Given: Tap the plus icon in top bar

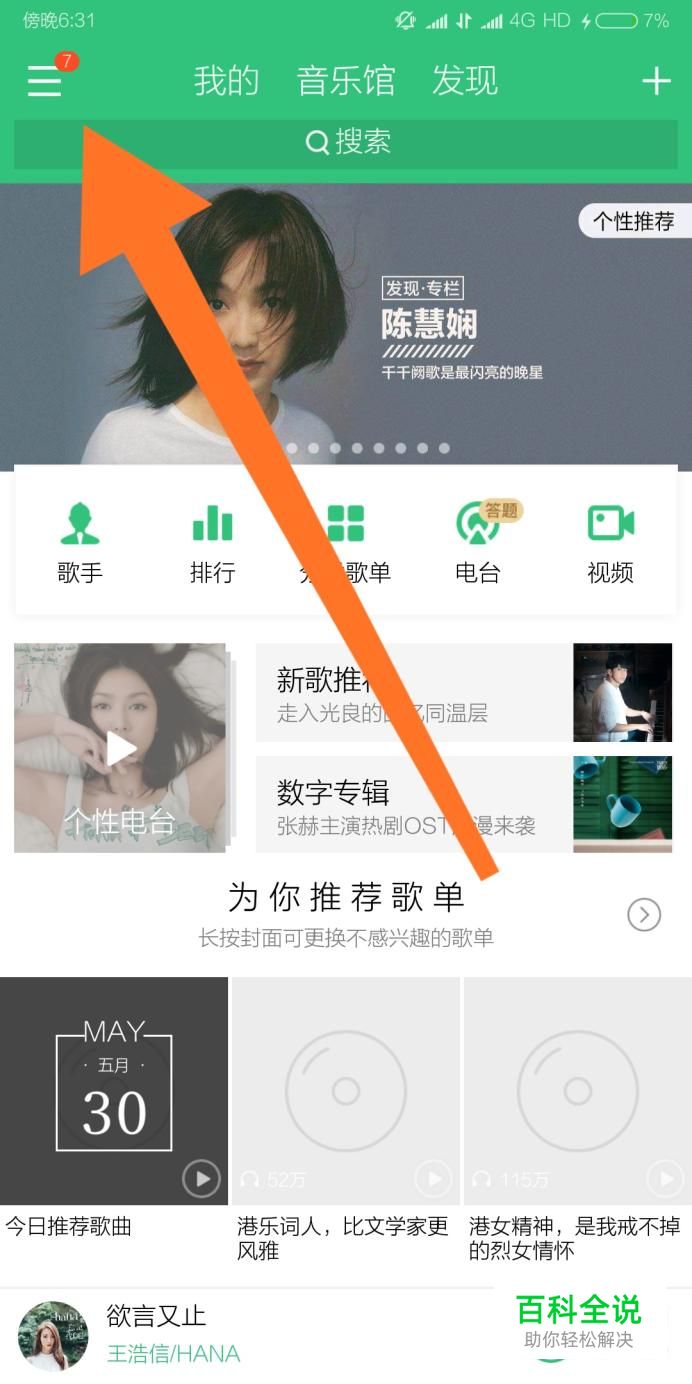Looking at the screenshot, I should point(656,81).
